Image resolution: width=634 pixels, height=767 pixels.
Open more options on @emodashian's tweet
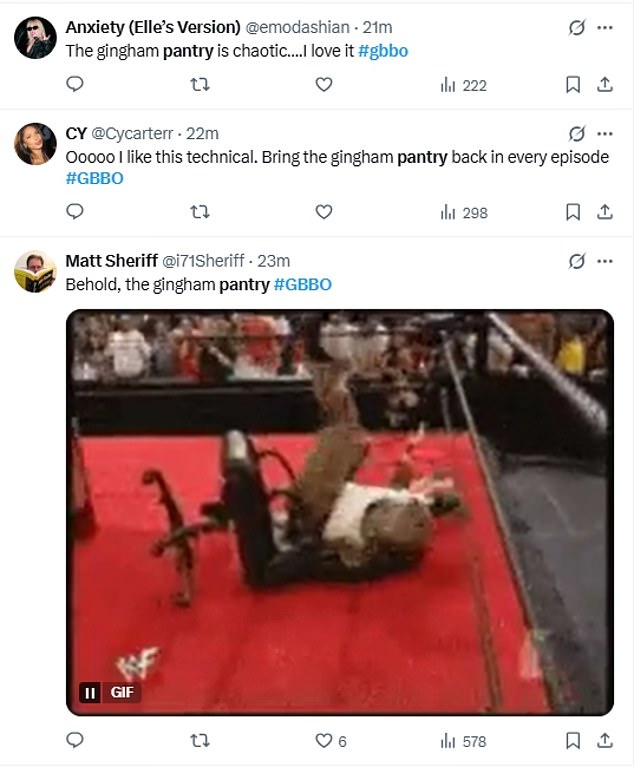604,27
